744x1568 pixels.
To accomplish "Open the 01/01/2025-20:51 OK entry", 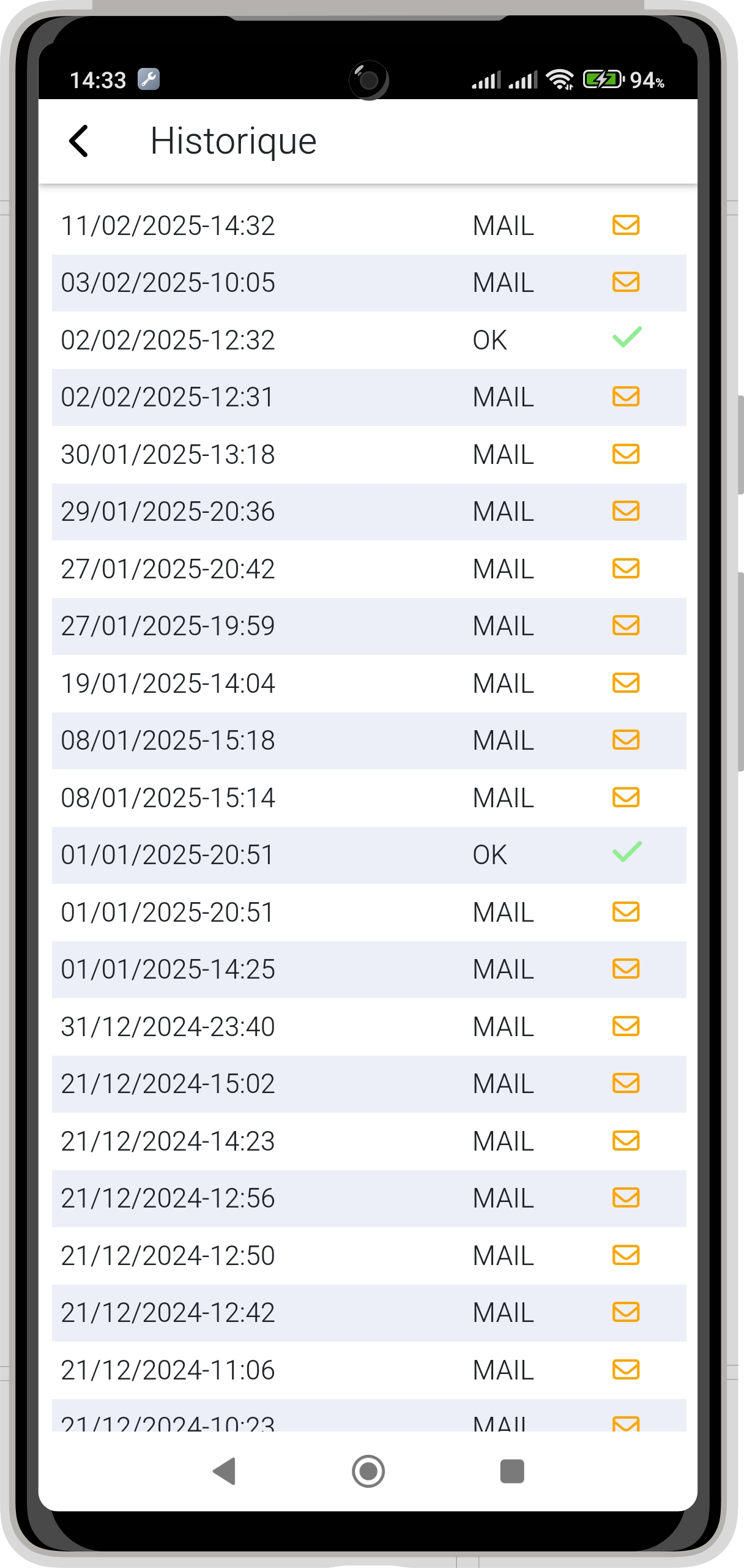I will [x=368, y=855].
